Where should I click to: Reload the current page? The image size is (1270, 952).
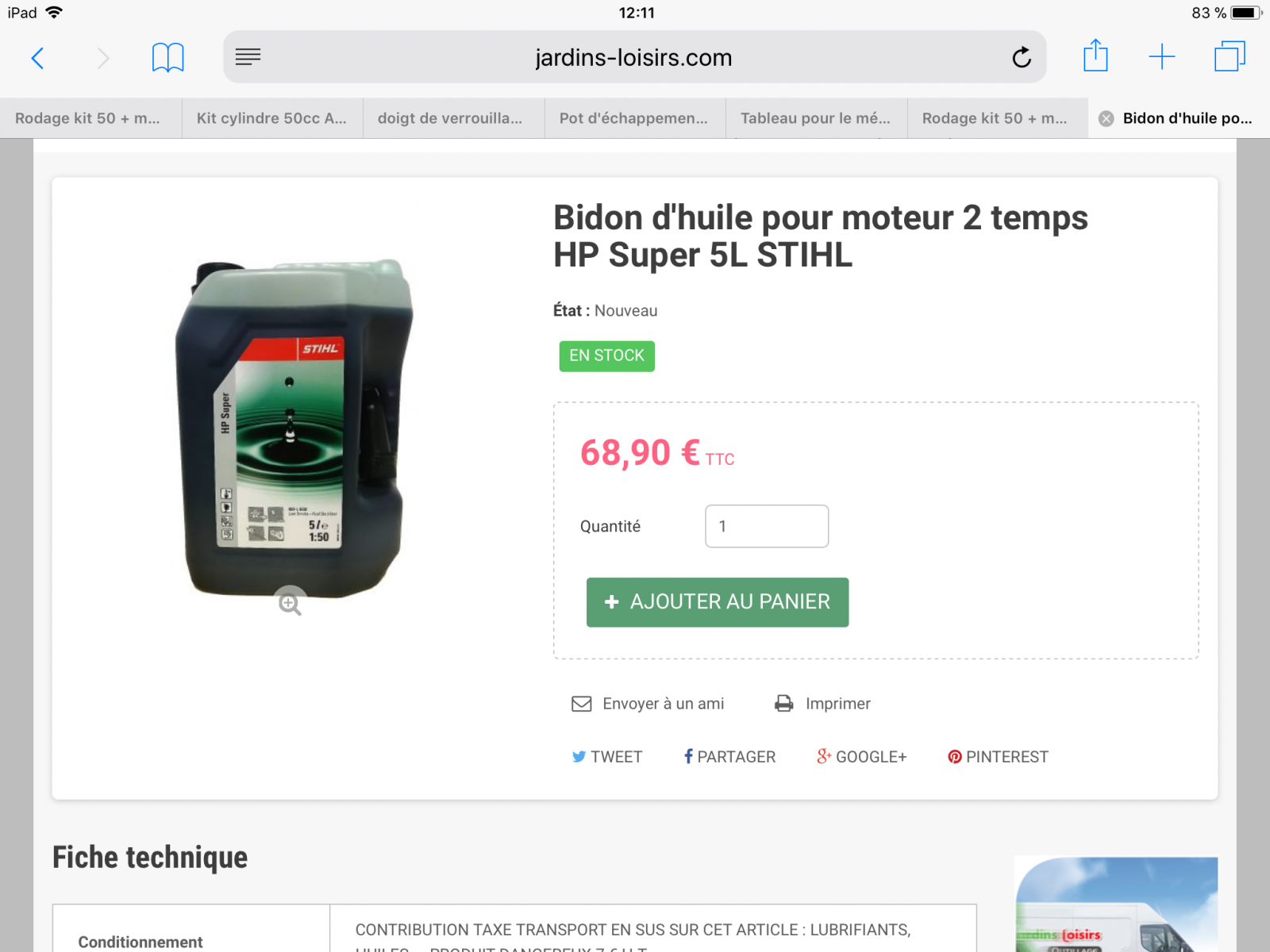[x=1022, y=58]
